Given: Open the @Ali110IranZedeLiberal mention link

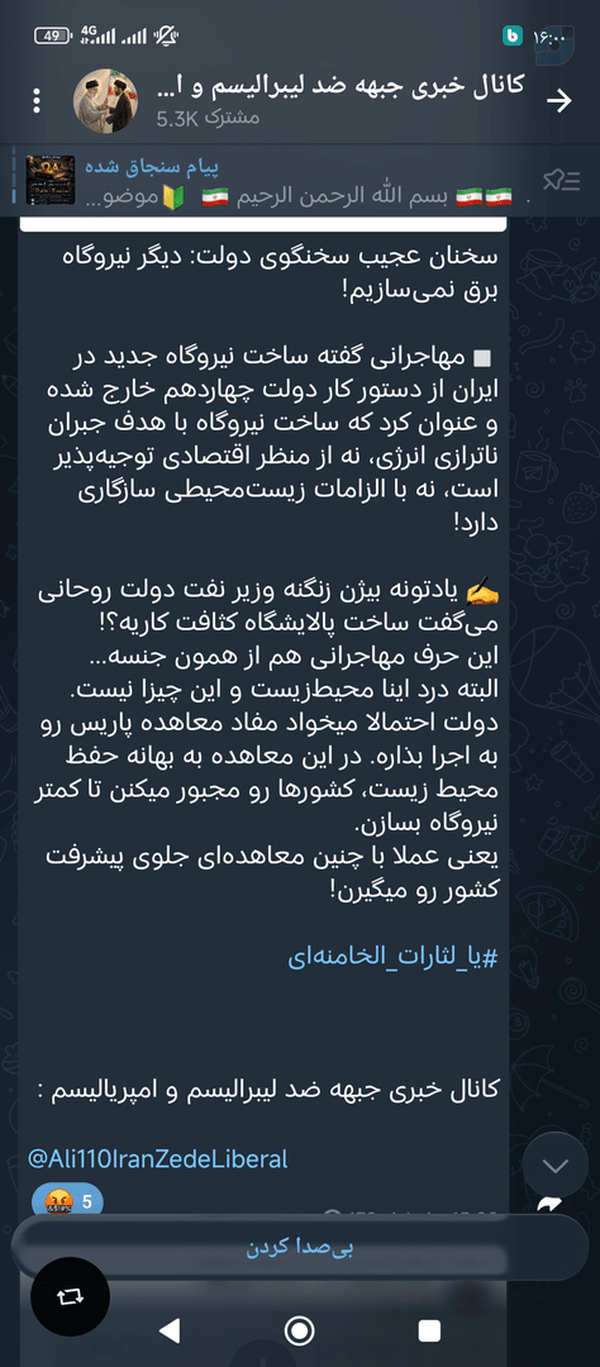Looking at the screenshot, I should coord(158,1159).
